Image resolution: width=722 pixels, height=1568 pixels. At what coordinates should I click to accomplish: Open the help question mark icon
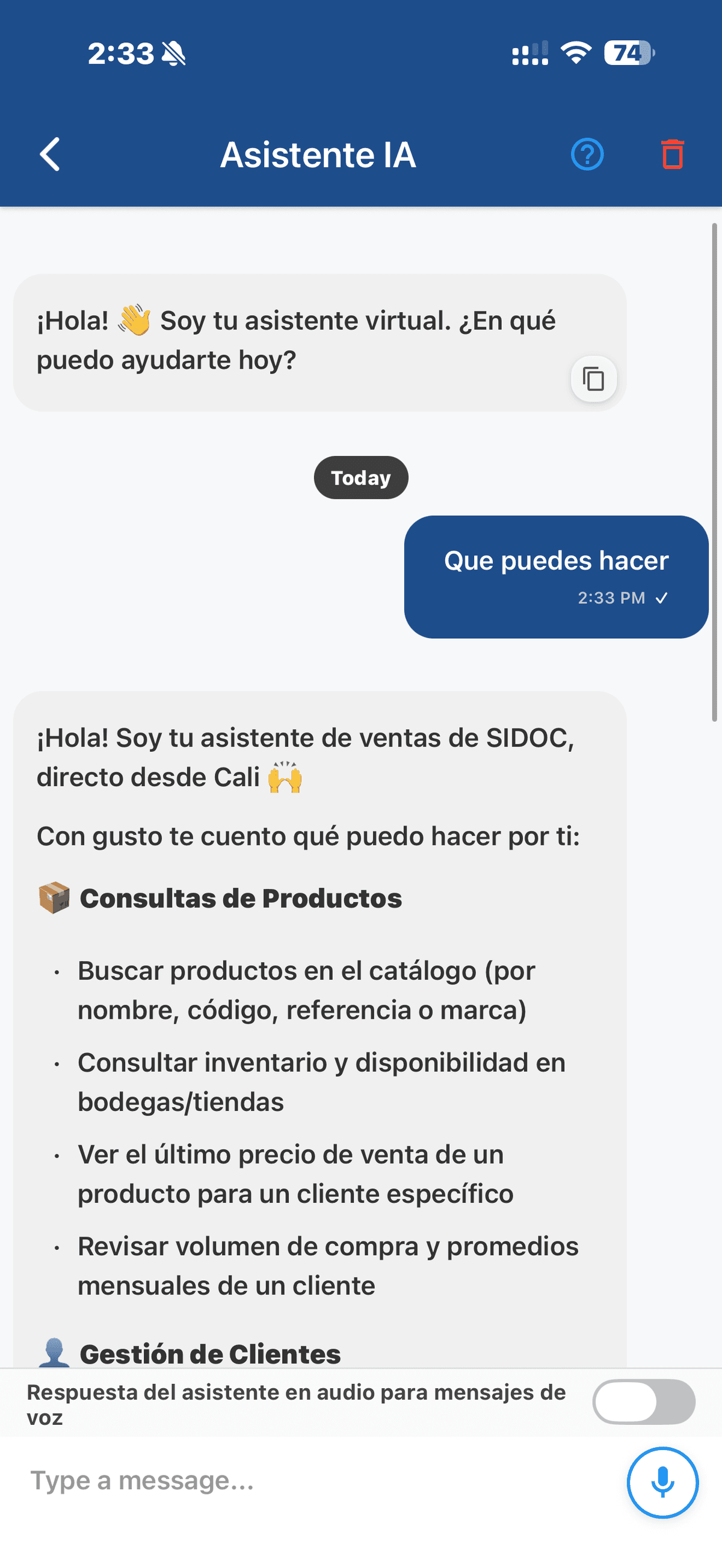click(x=587, y=155)
